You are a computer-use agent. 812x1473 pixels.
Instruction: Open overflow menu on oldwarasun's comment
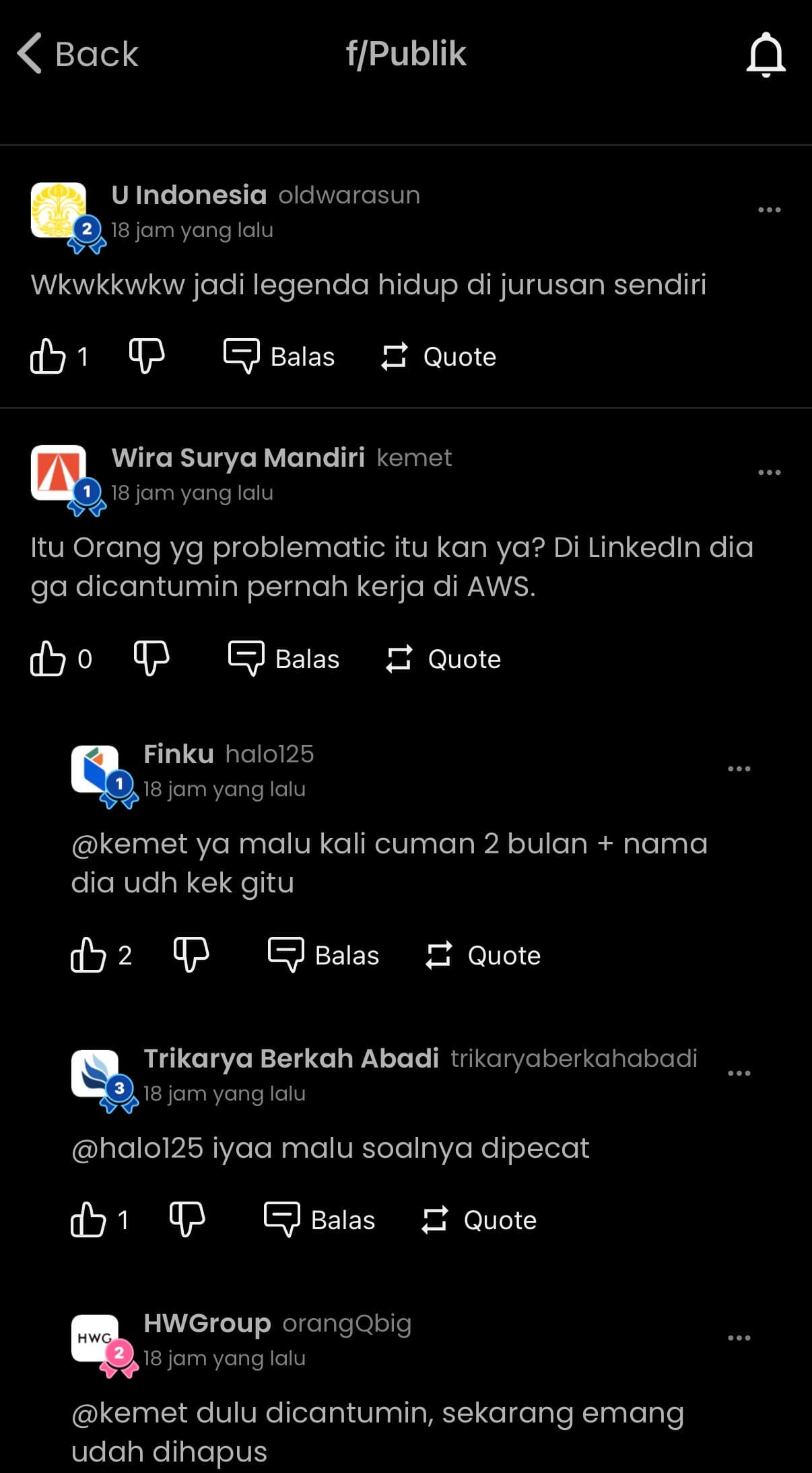769,209
